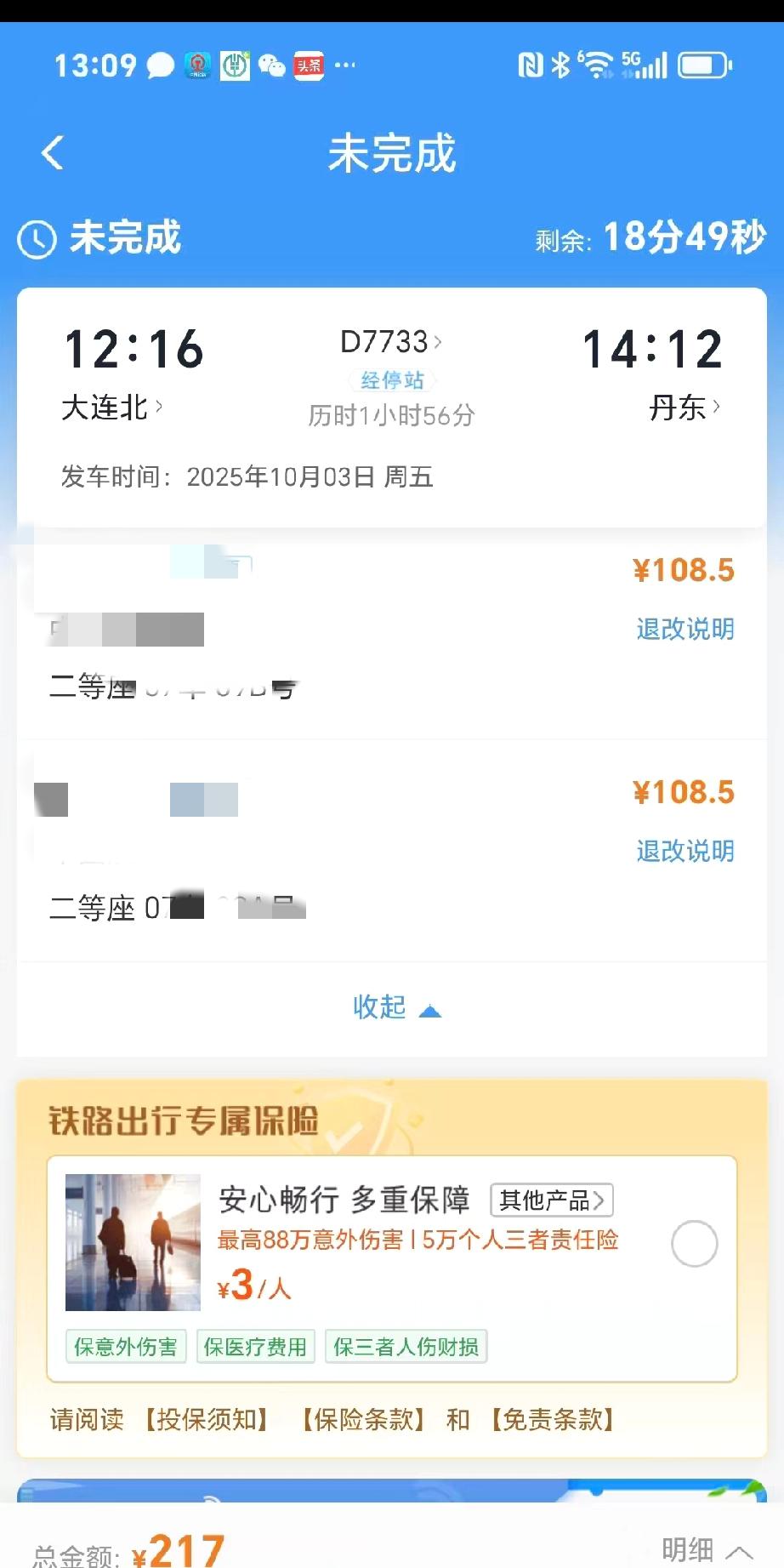This screenshot has width=784, height=1568.
Task: Open departure station 大连北
Action: point(111,408)
